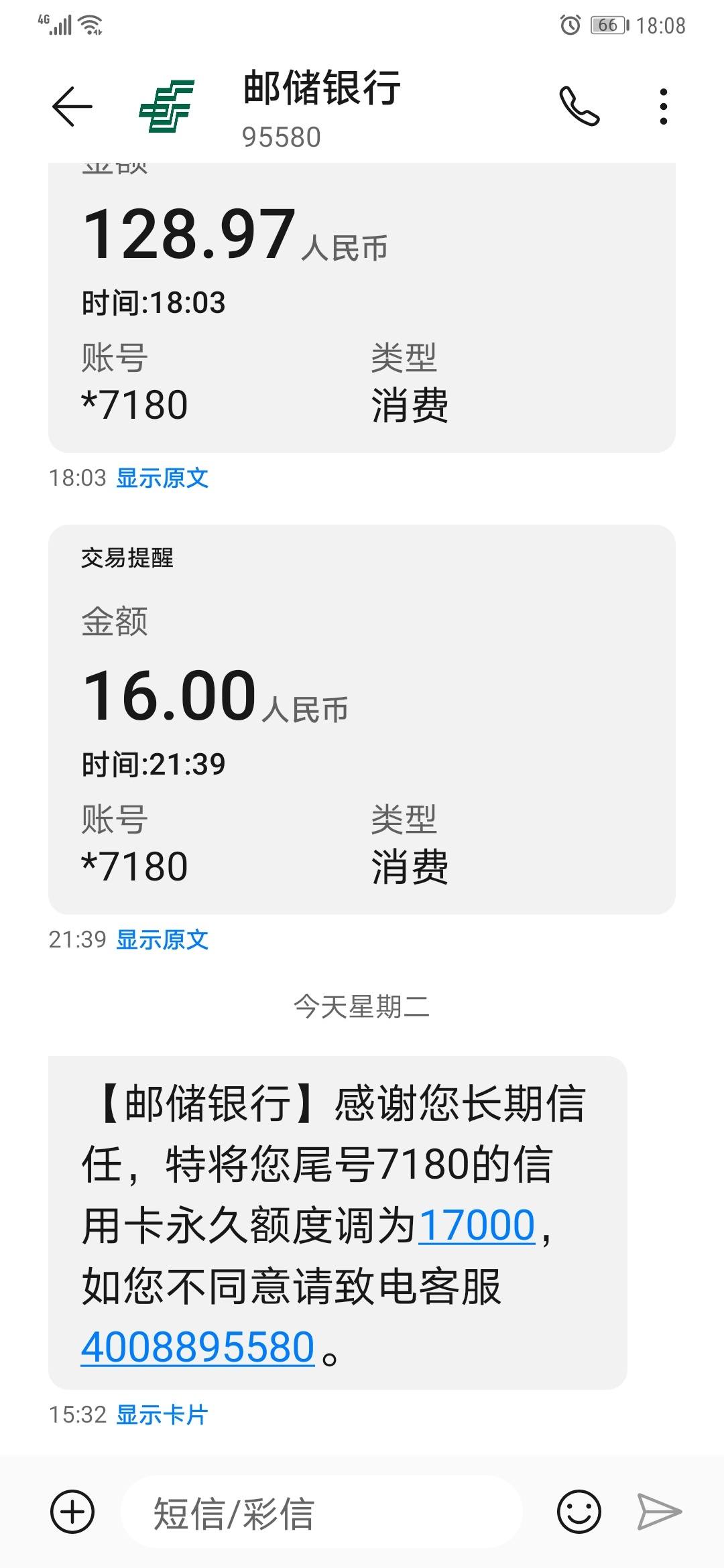Tap the 17000 link in the message
The height and width of the screenshot is (1568, 724).
[x=477, y=1225]
